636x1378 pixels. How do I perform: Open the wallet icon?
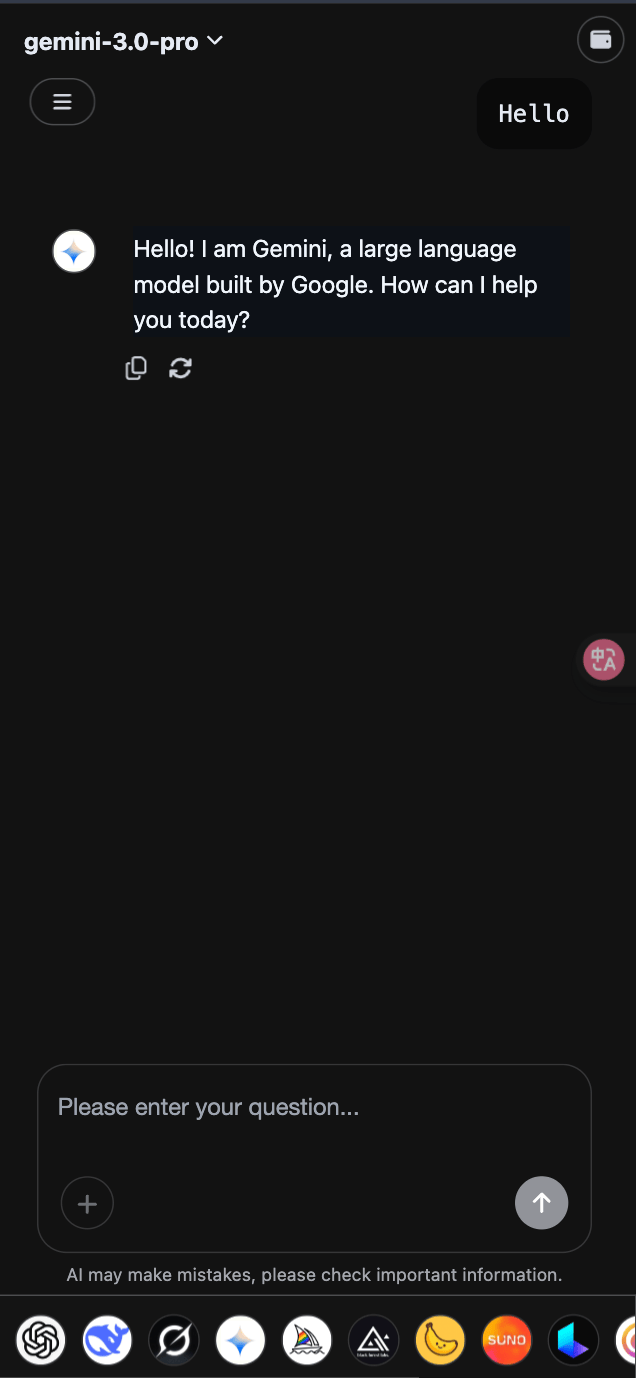(x=601, y=40)
